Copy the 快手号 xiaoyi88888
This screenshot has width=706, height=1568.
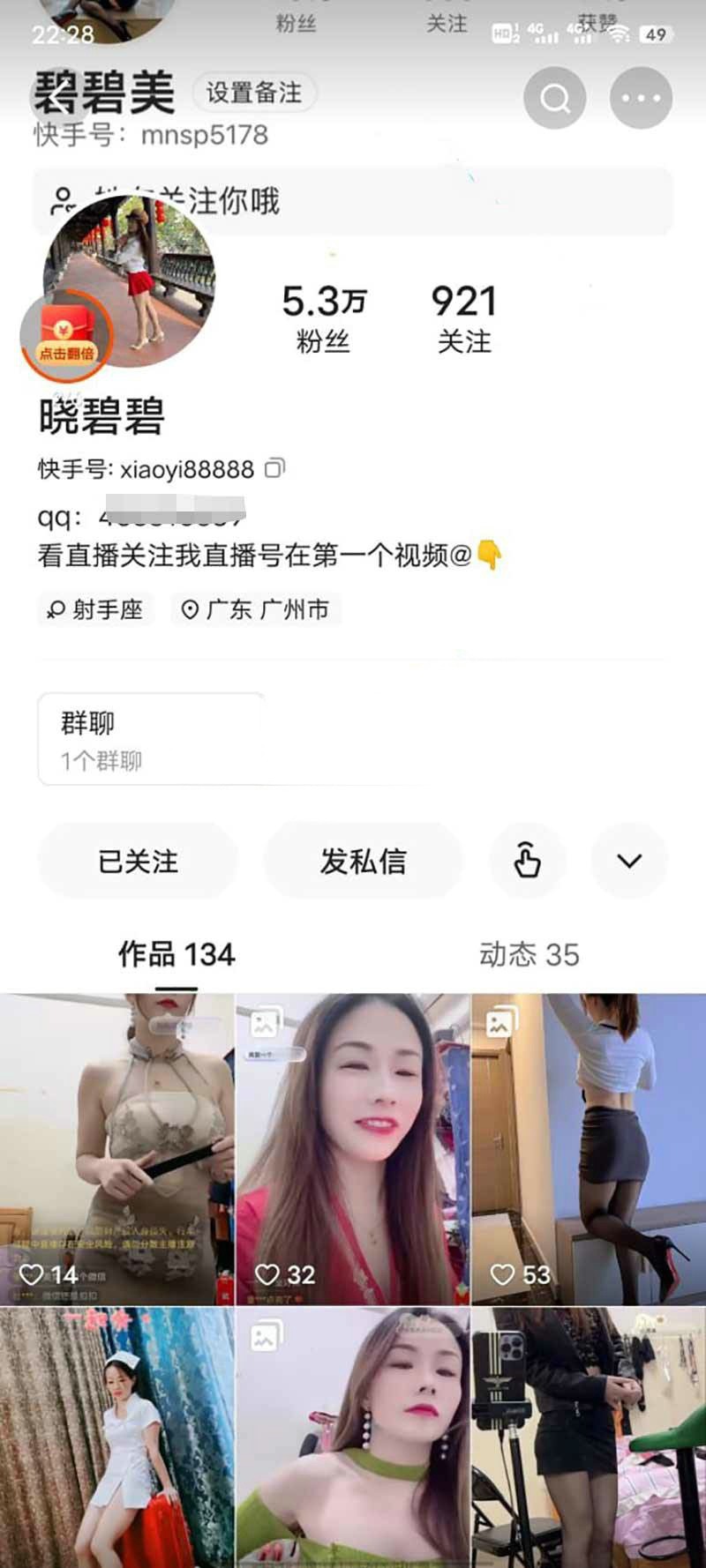275,468
